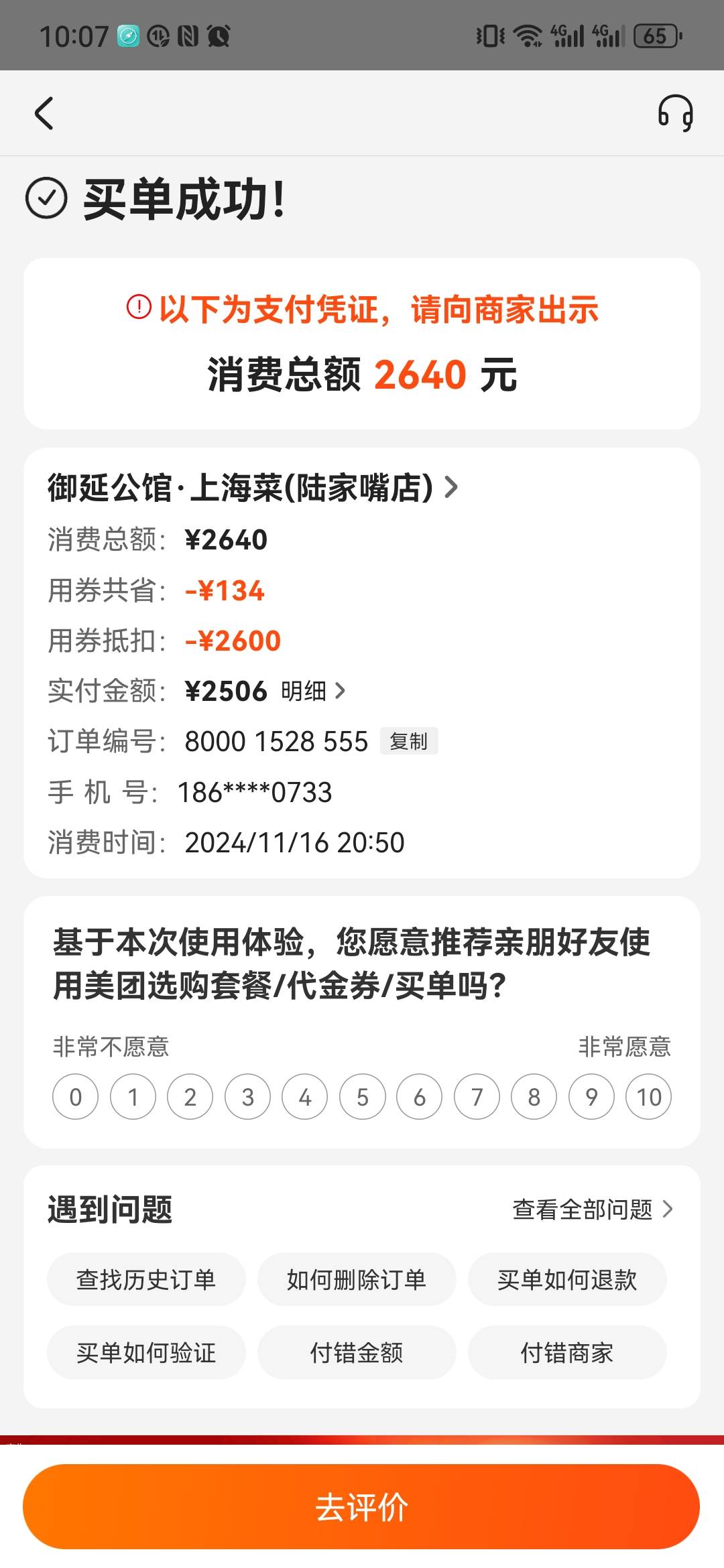The image size is (724, 1568).
Task: Choose score 5 for recommendation
Action: 362,1097
